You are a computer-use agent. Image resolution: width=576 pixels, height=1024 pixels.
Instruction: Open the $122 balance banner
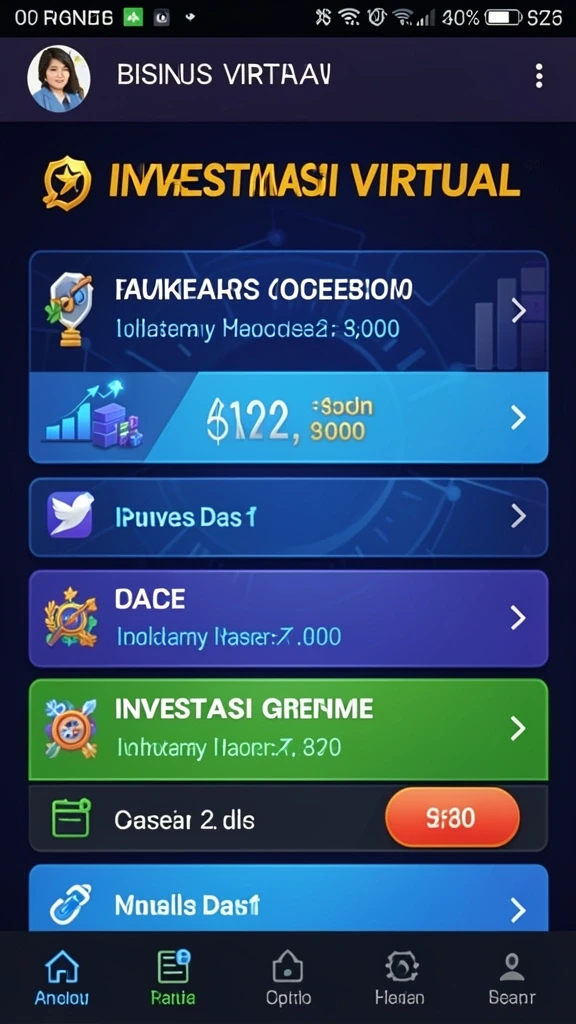288,417
